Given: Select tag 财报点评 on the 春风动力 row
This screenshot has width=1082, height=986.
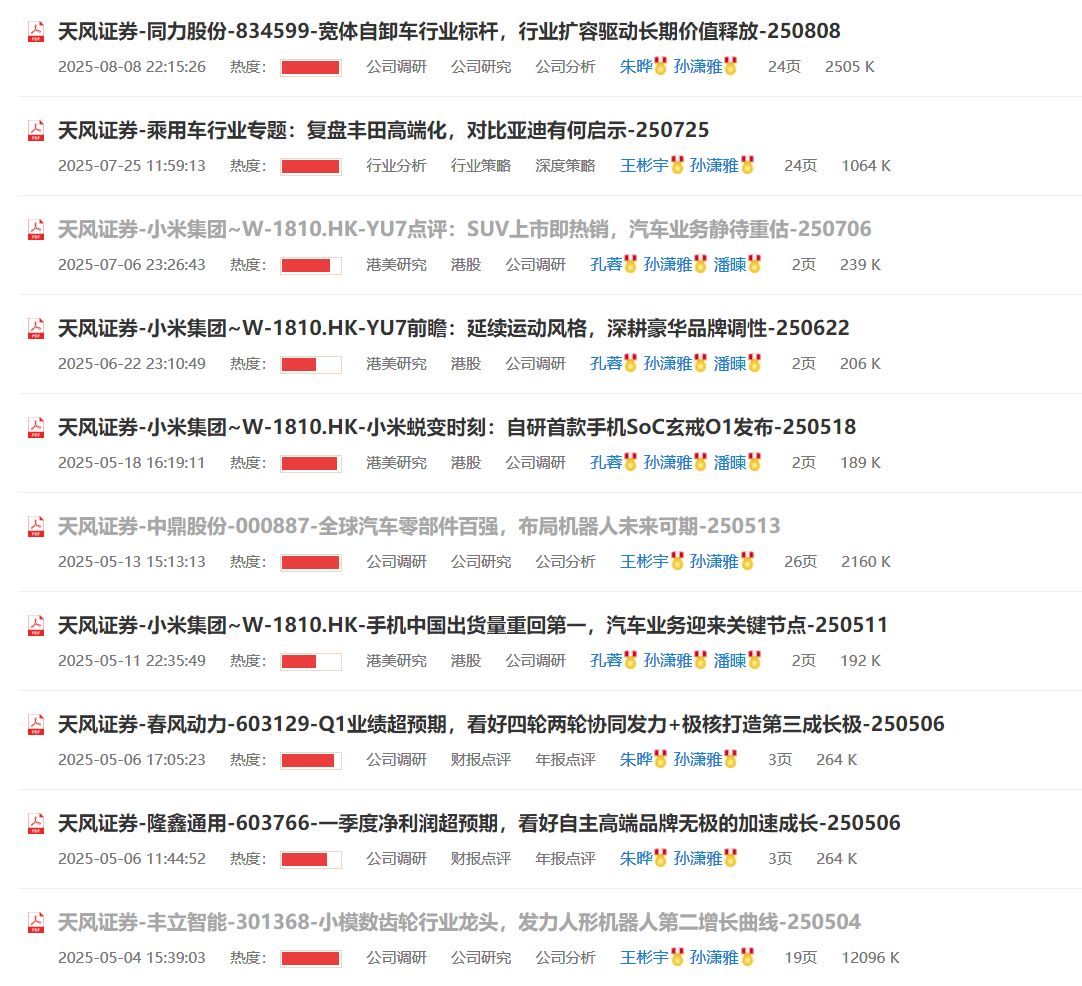Looking at the screenshot, I should 480,760.
